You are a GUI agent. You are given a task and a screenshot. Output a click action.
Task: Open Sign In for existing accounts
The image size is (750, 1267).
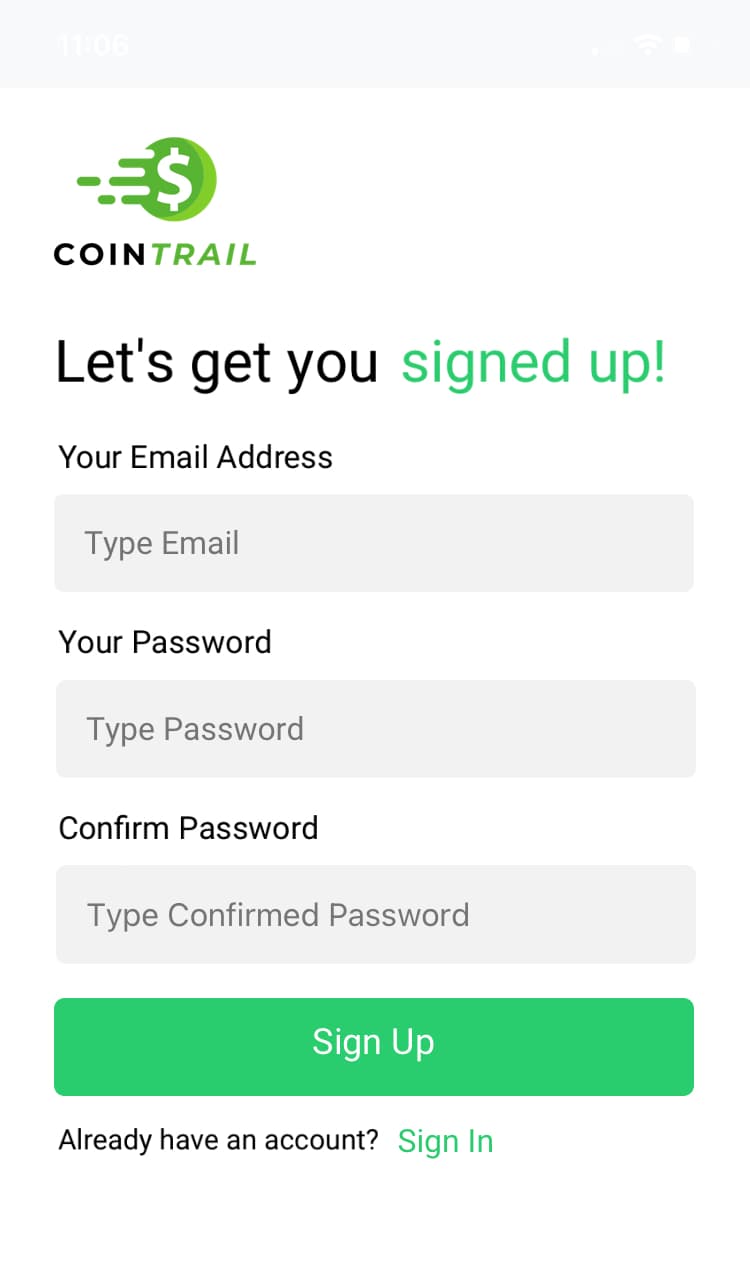446,1140
